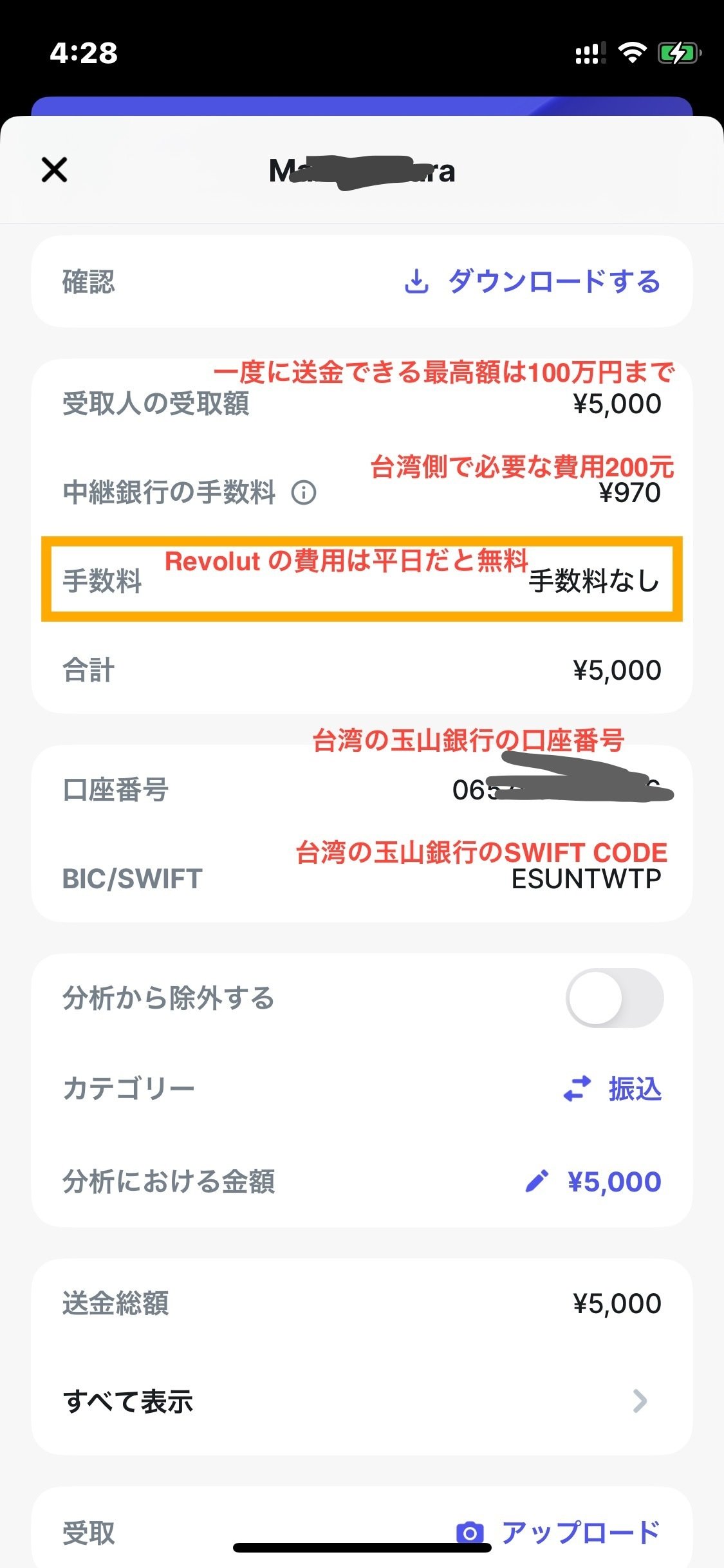Viewport: 724px width, 1568px height.
Task: Tap the download icon next to 確認
Action: 417,281
